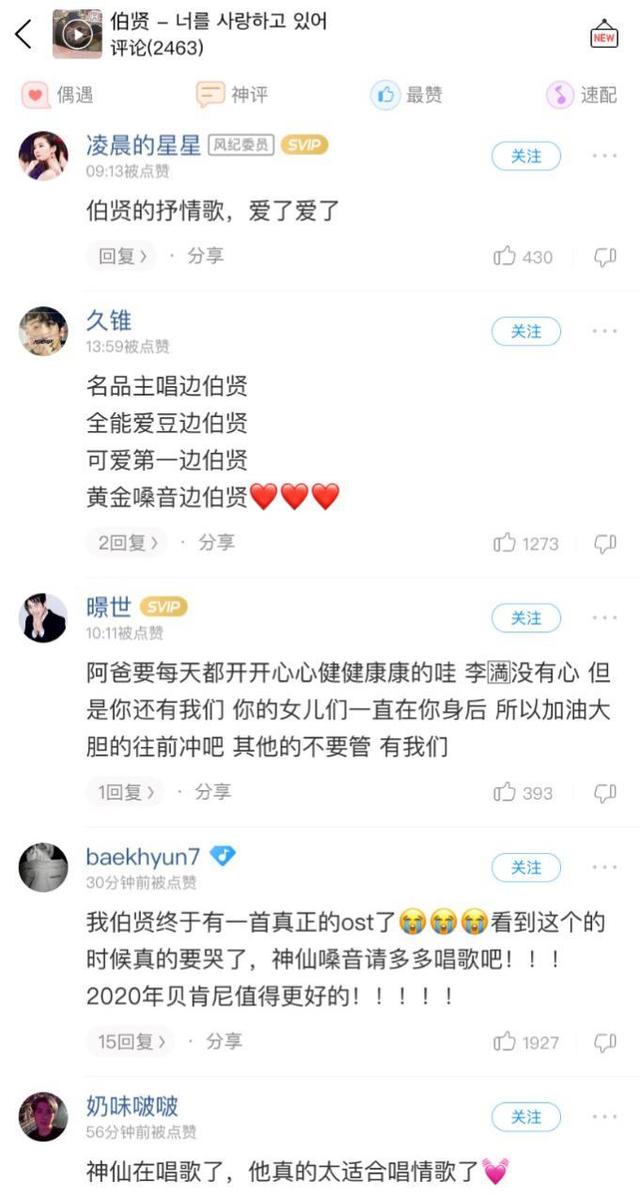Screen dimensions: 640x1195
Task: Play the song from the header thumbnail
Action: point(77,34)
